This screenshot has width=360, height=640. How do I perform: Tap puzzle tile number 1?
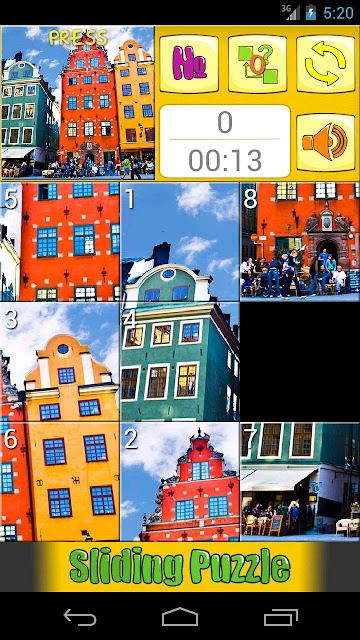(180, 242)
